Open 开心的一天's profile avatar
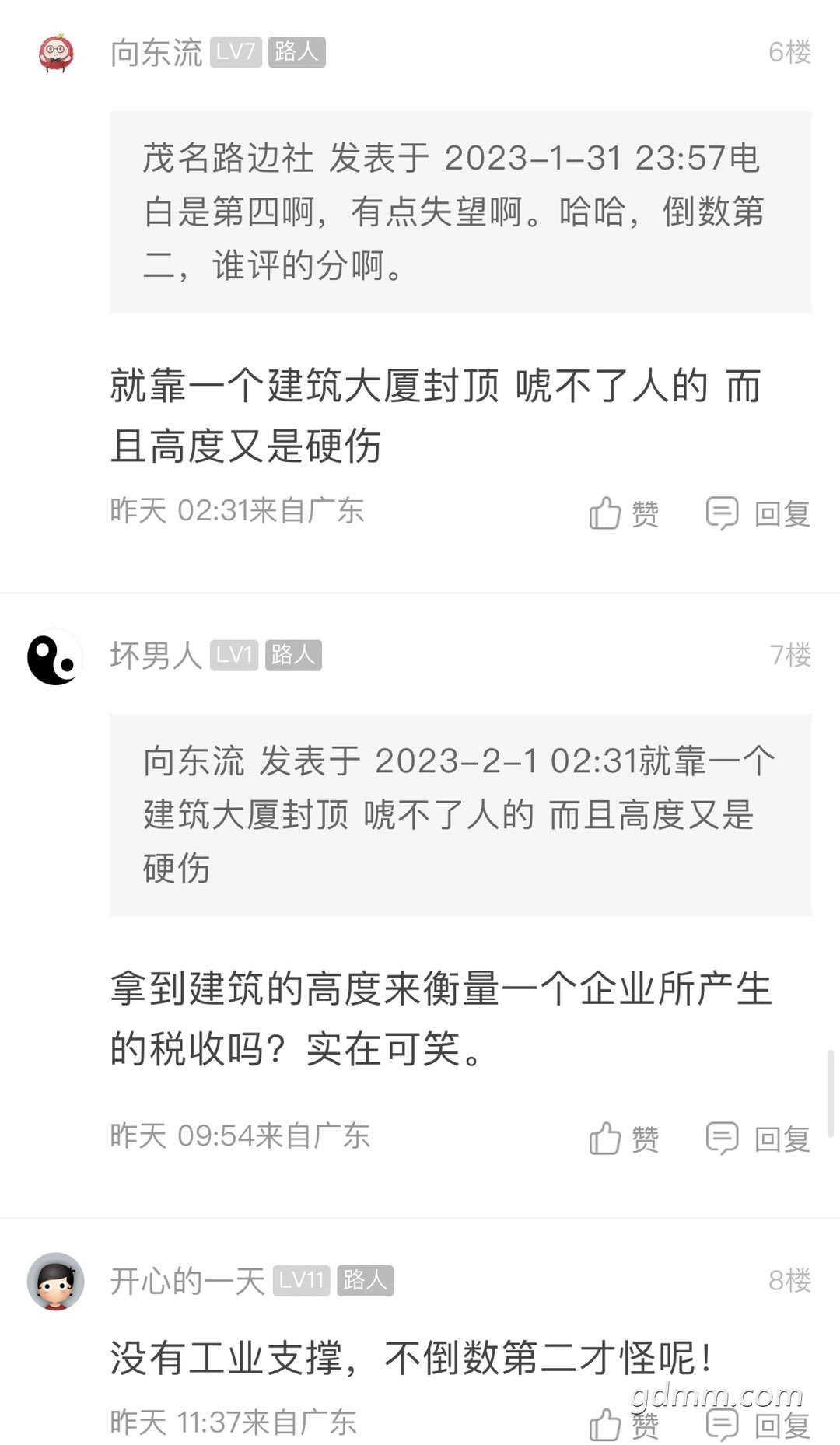 click(55, 1281)
